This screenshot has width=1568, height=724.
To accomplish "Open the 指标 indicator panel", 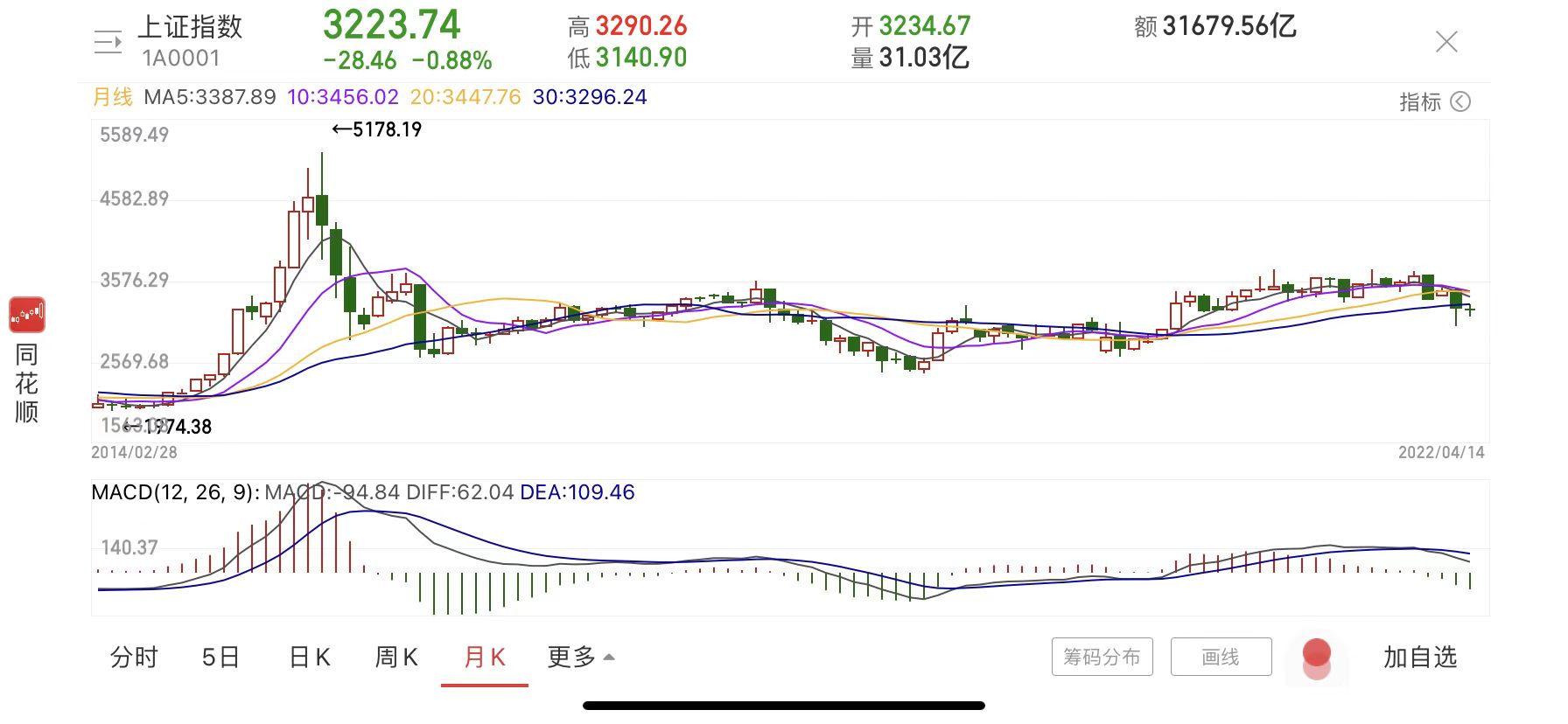I will (x=1434, y=102).
